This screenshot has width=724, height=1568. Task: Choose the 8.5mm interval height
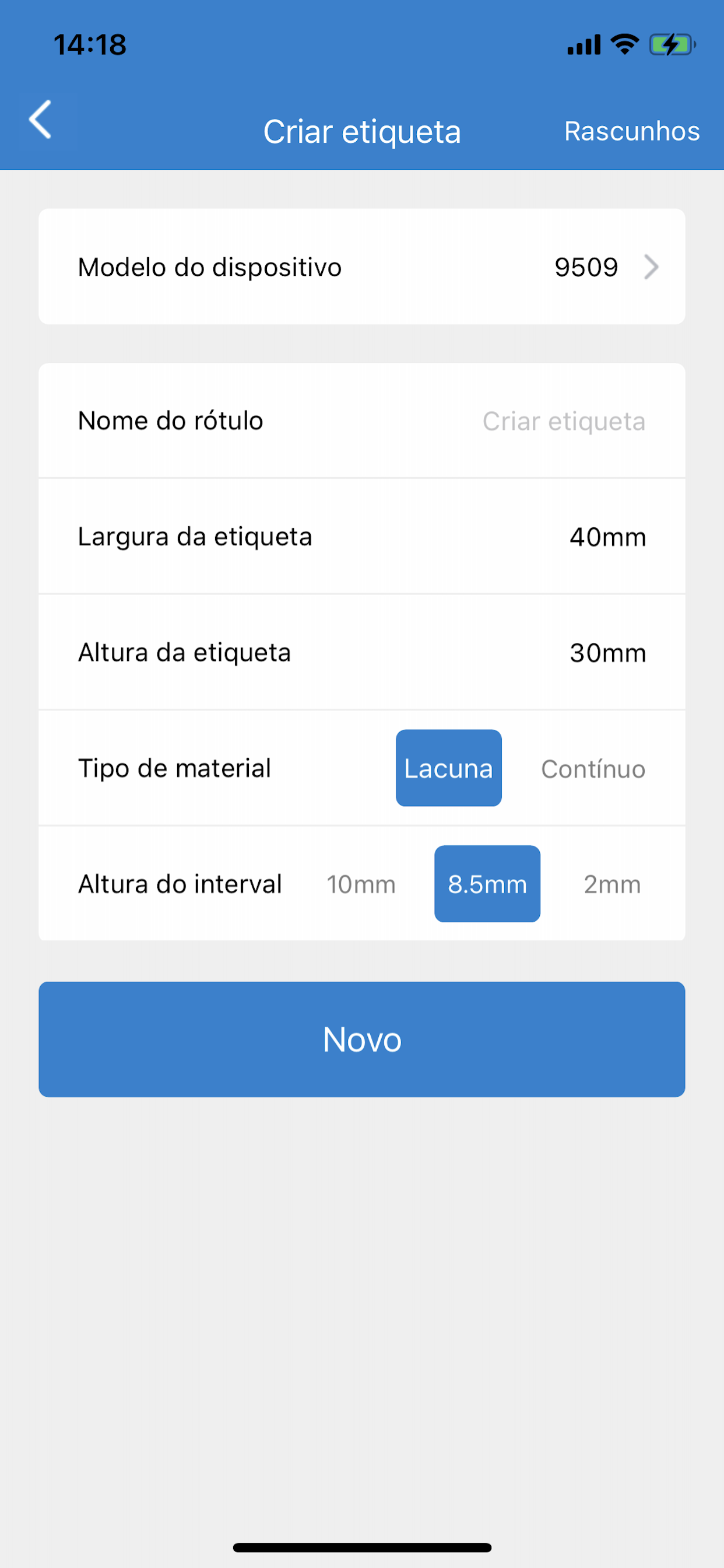tap(487, 884)
